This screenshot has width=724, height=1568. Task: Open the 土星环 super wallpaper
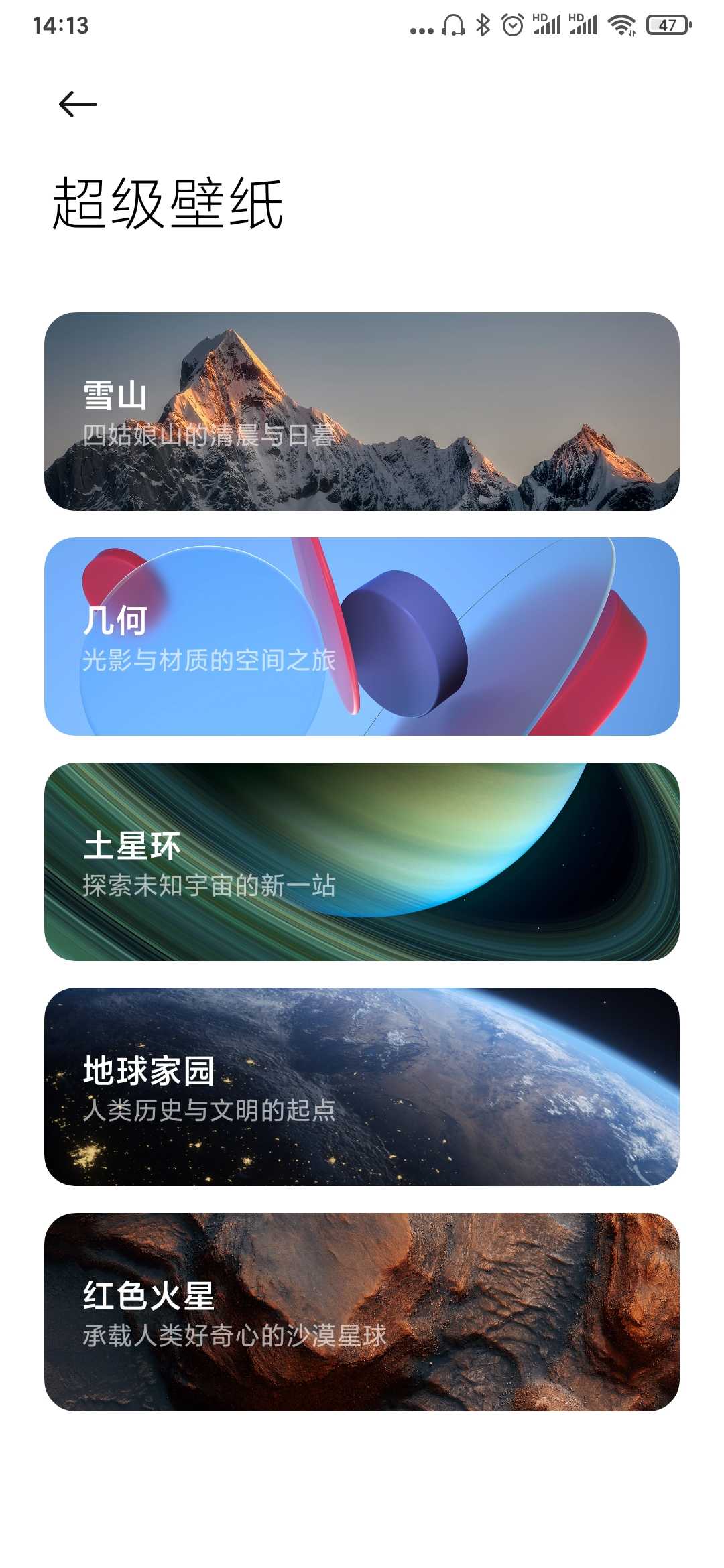point(362,862)
